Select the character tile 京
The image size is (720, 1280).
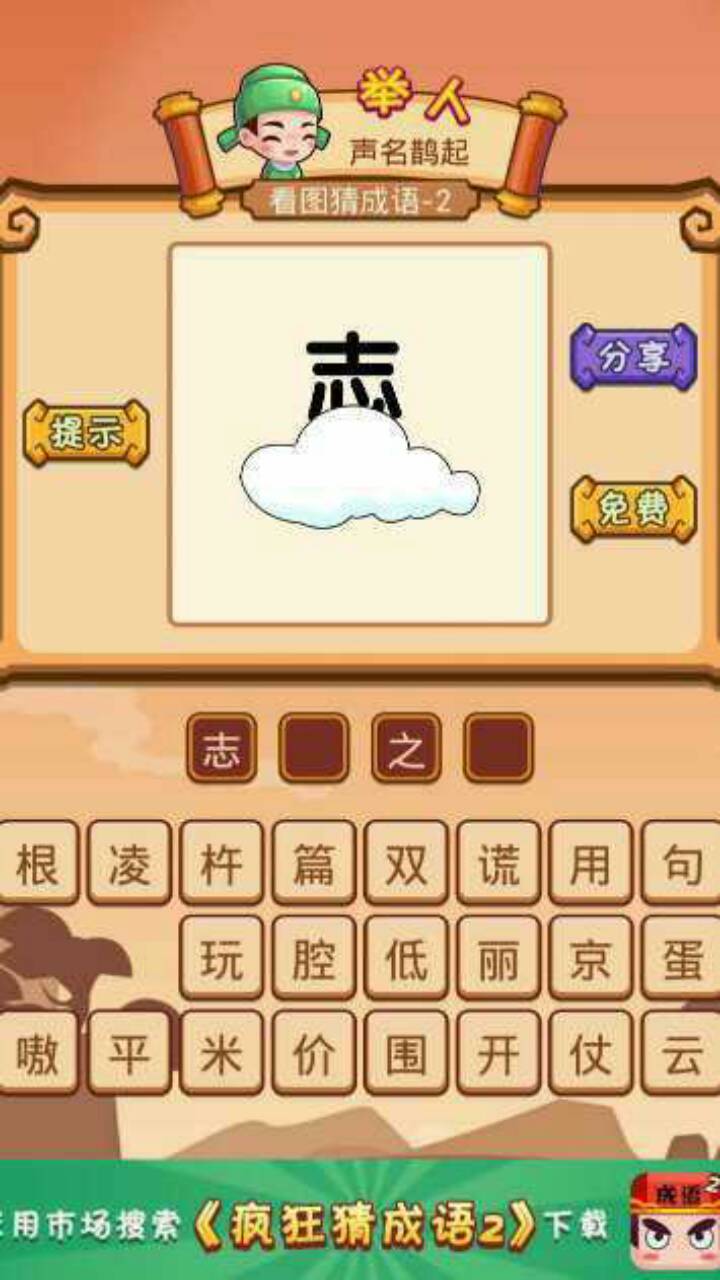point(590,958)
